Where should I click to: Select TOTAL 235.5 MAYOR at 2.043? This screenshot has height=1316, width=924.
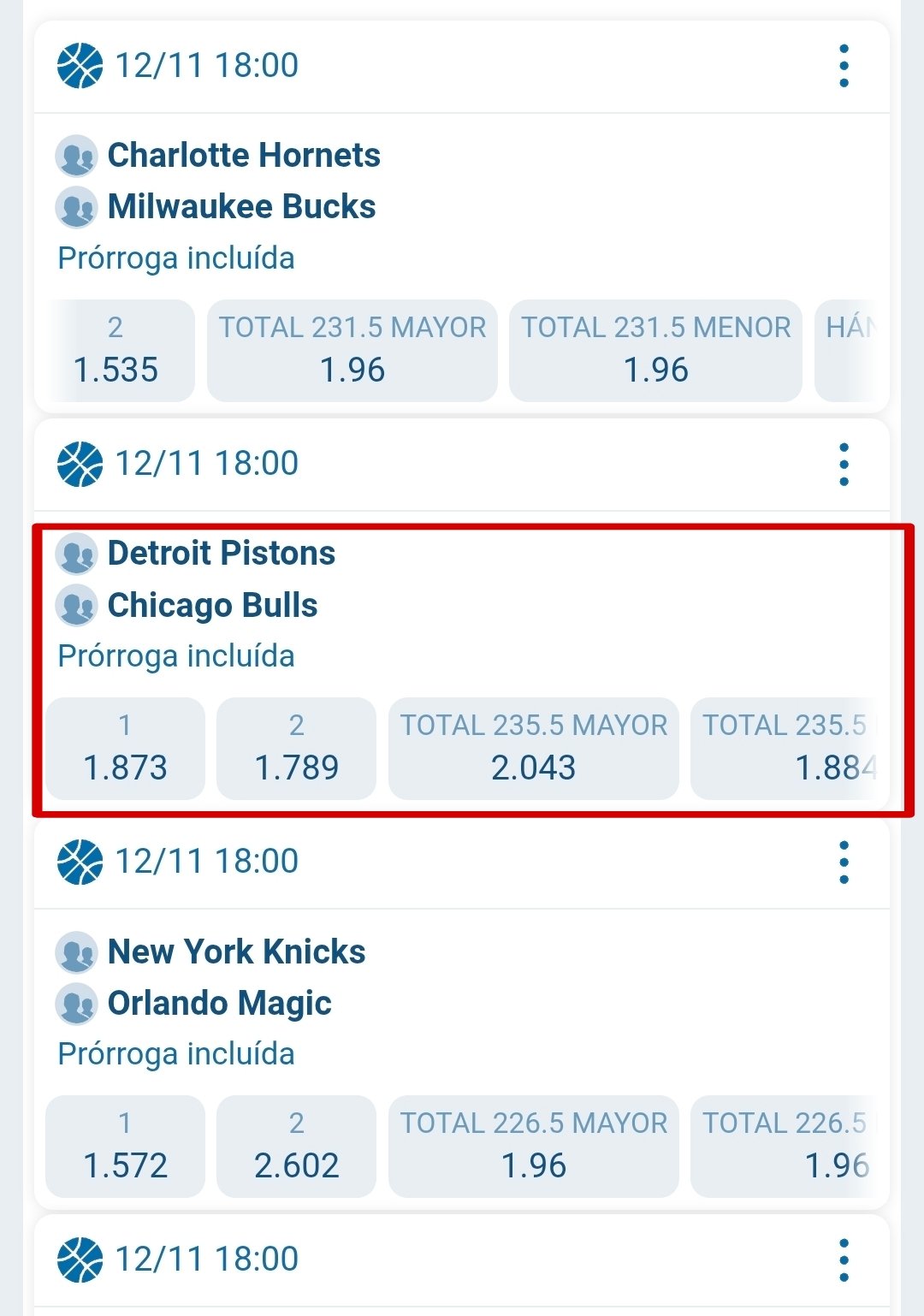[x=533, y=747]
